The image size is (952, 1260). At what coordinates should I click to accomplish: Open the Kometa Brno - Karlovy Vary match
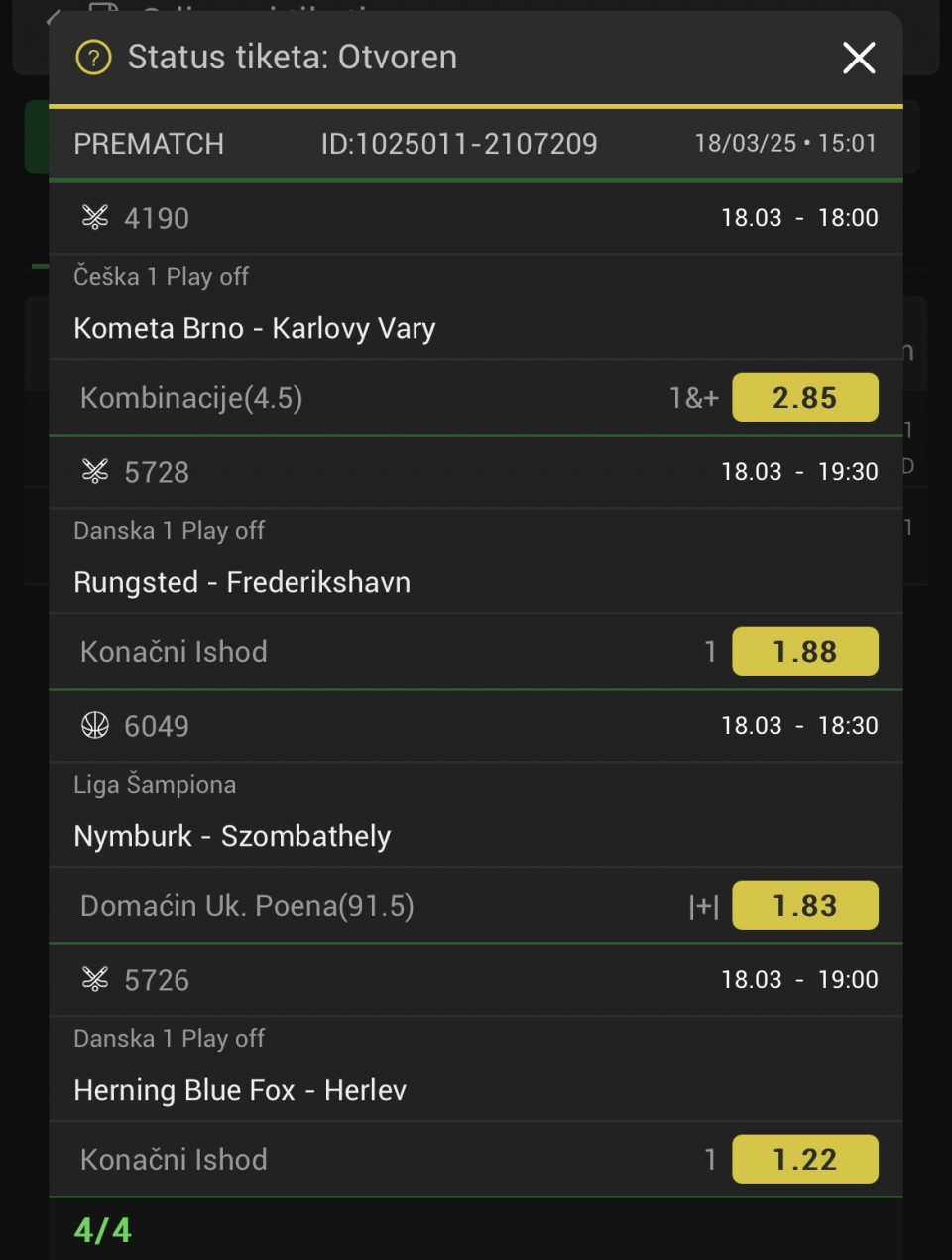[x=255, y=328]
